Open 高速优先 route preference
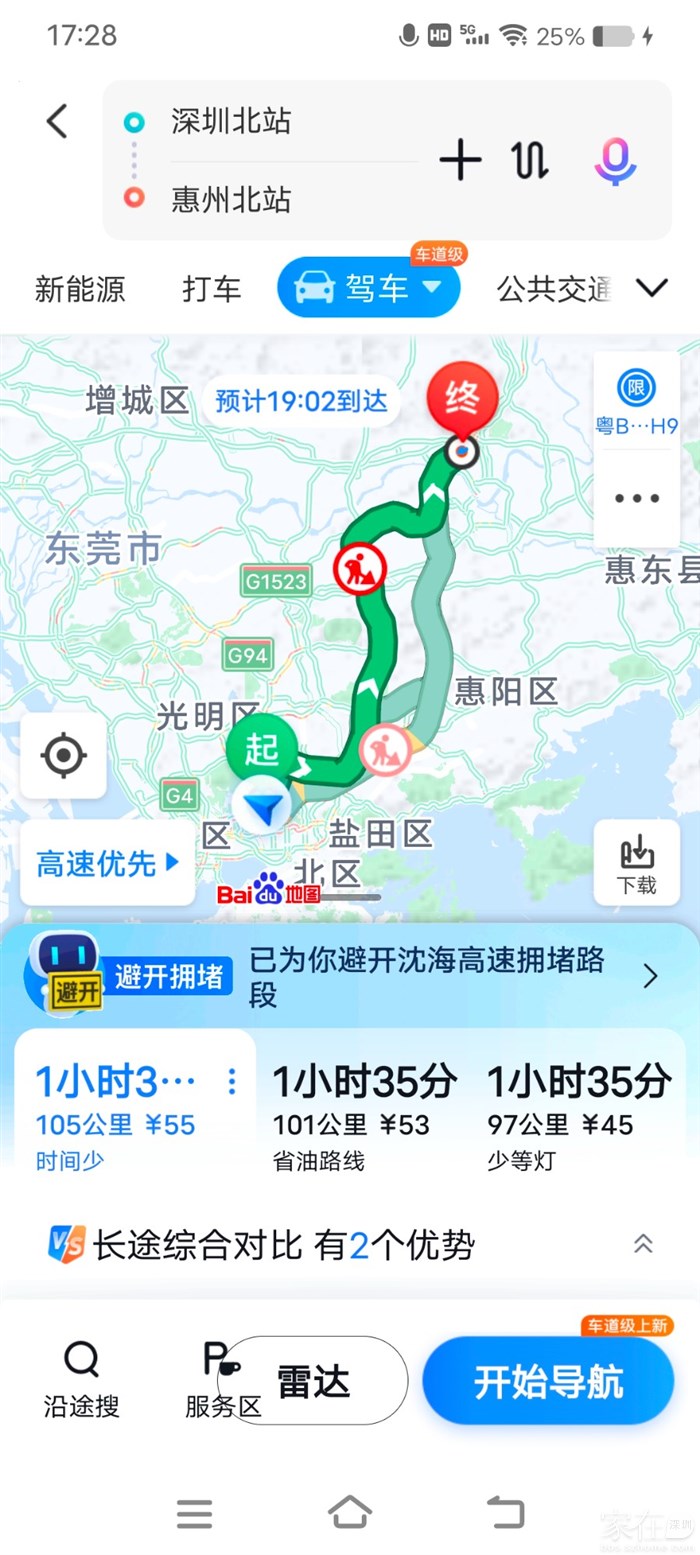The height and width of the screenshot is (1555, 700). (x=107, y=863)
